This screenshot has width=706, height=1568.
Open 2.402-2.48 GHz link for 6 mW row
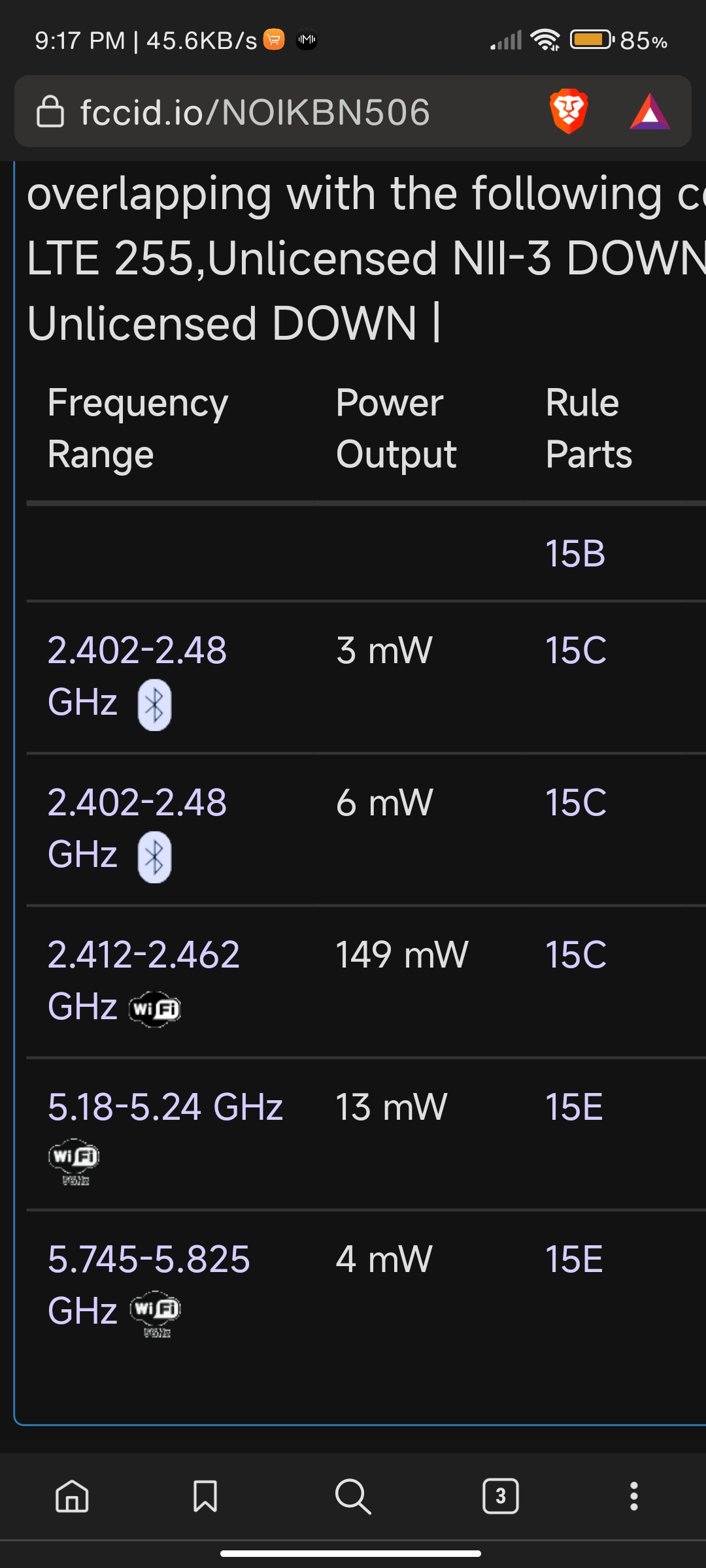(137, 802)
